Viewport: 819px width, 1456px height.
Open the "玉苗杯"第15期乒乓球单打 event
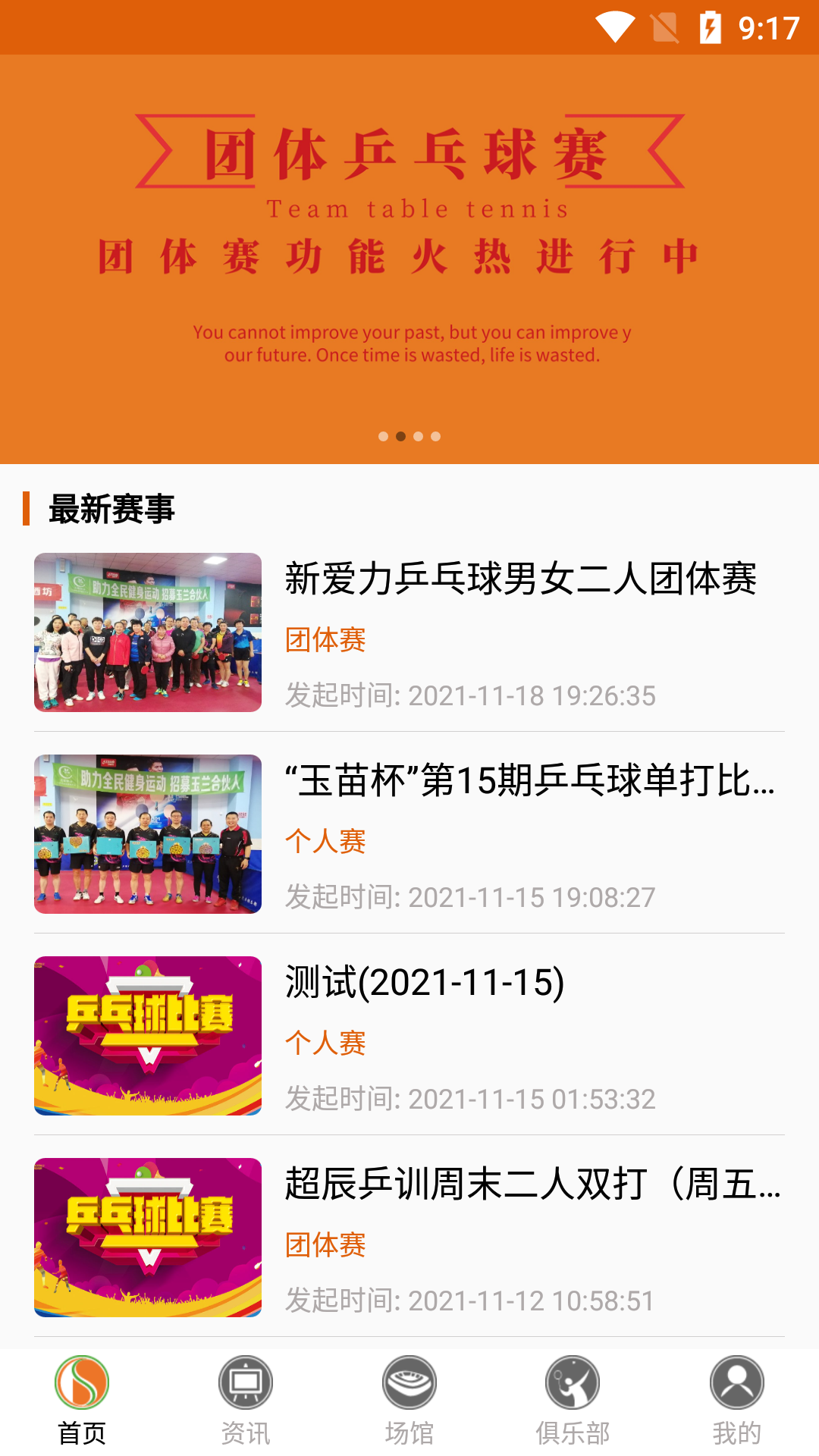(529, 781)
